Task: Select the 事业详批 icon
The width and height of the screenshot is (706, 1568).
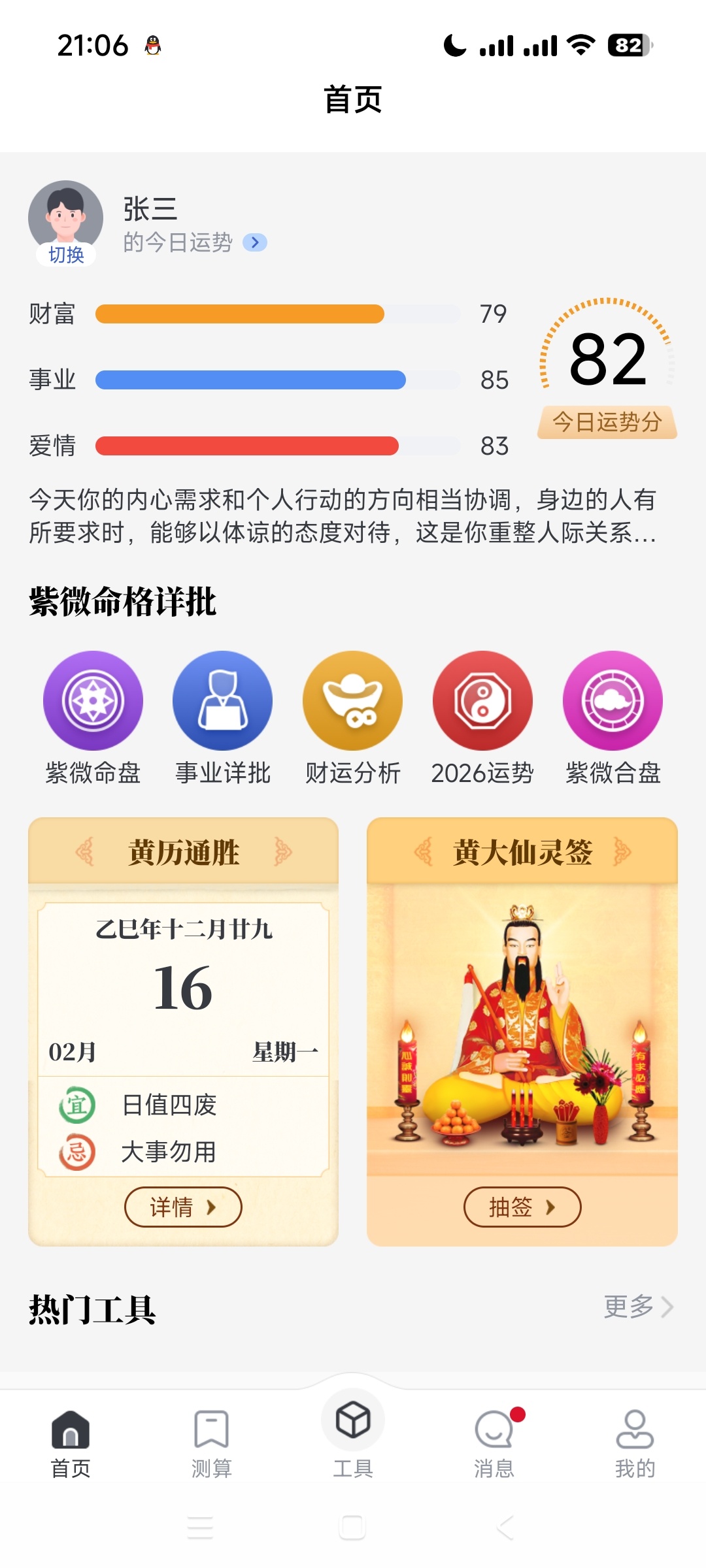Action: pyautogui.click(x=222, y=700)
